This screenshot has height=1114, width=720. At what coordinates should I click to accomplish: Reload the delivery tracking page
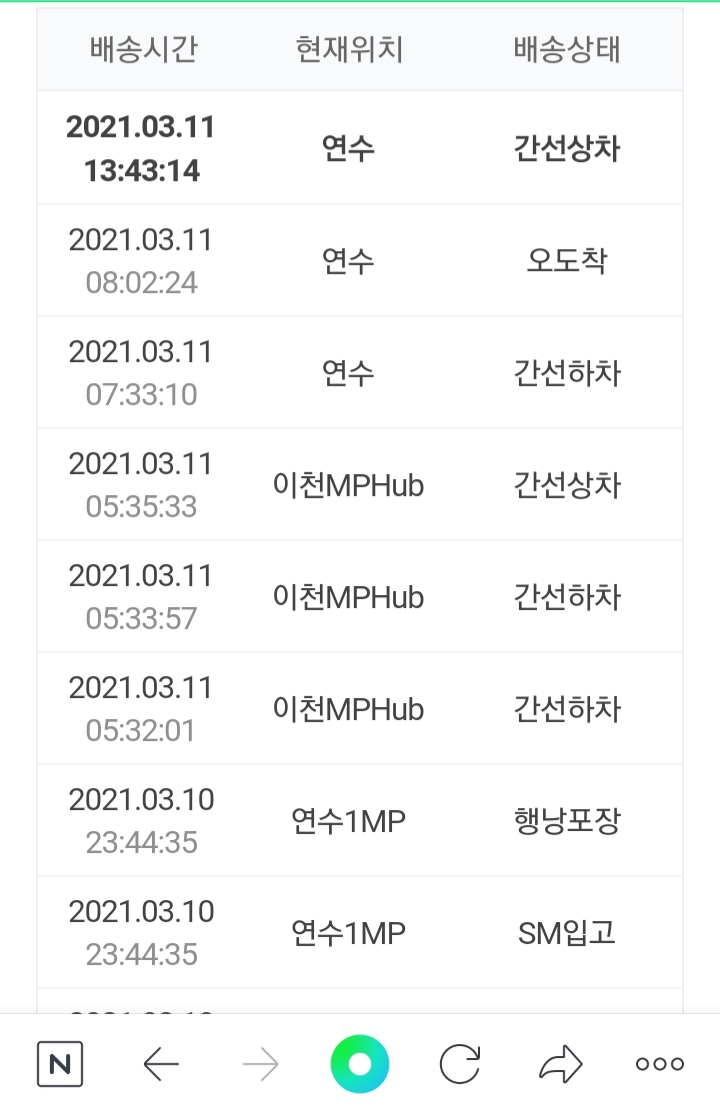(460, 1064)
